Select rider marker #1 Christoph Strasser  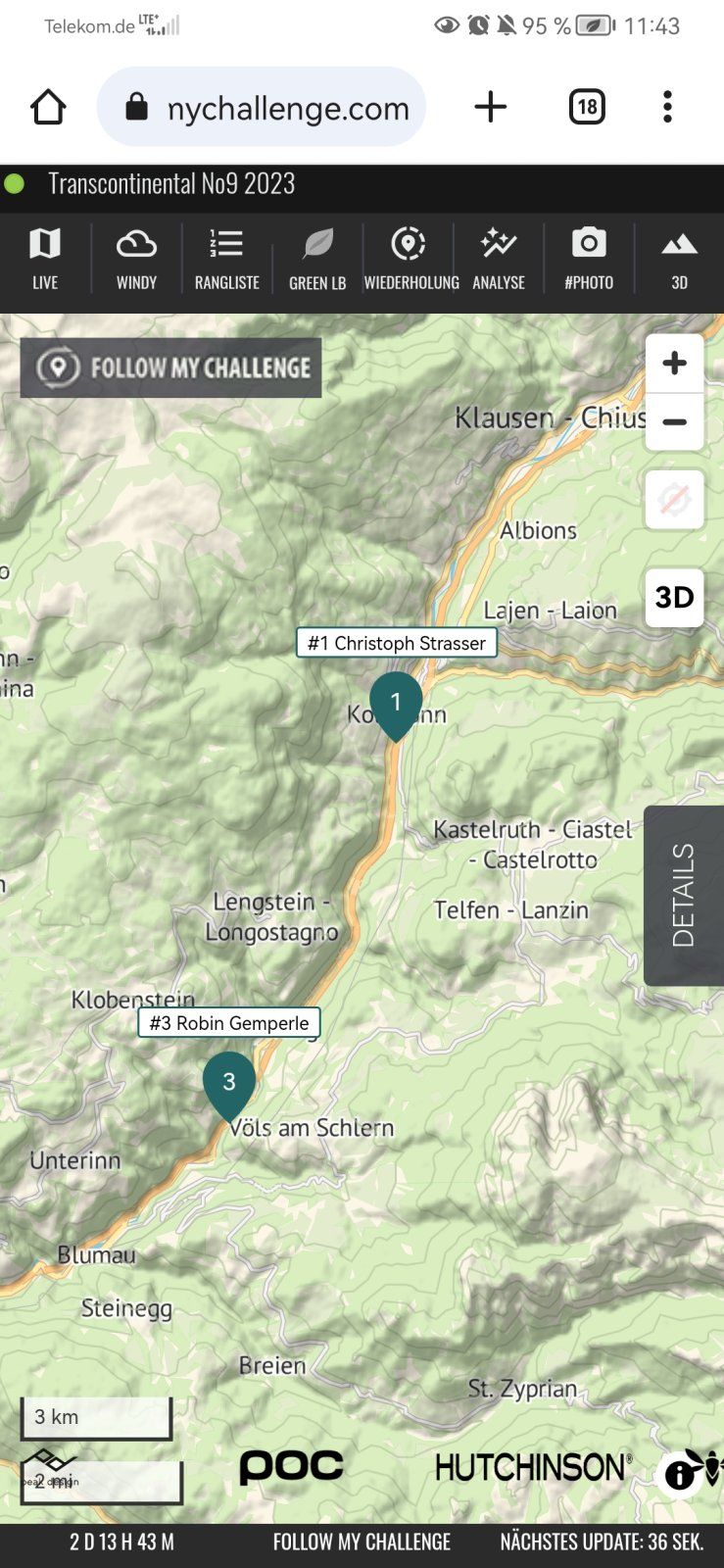point(396,704)
